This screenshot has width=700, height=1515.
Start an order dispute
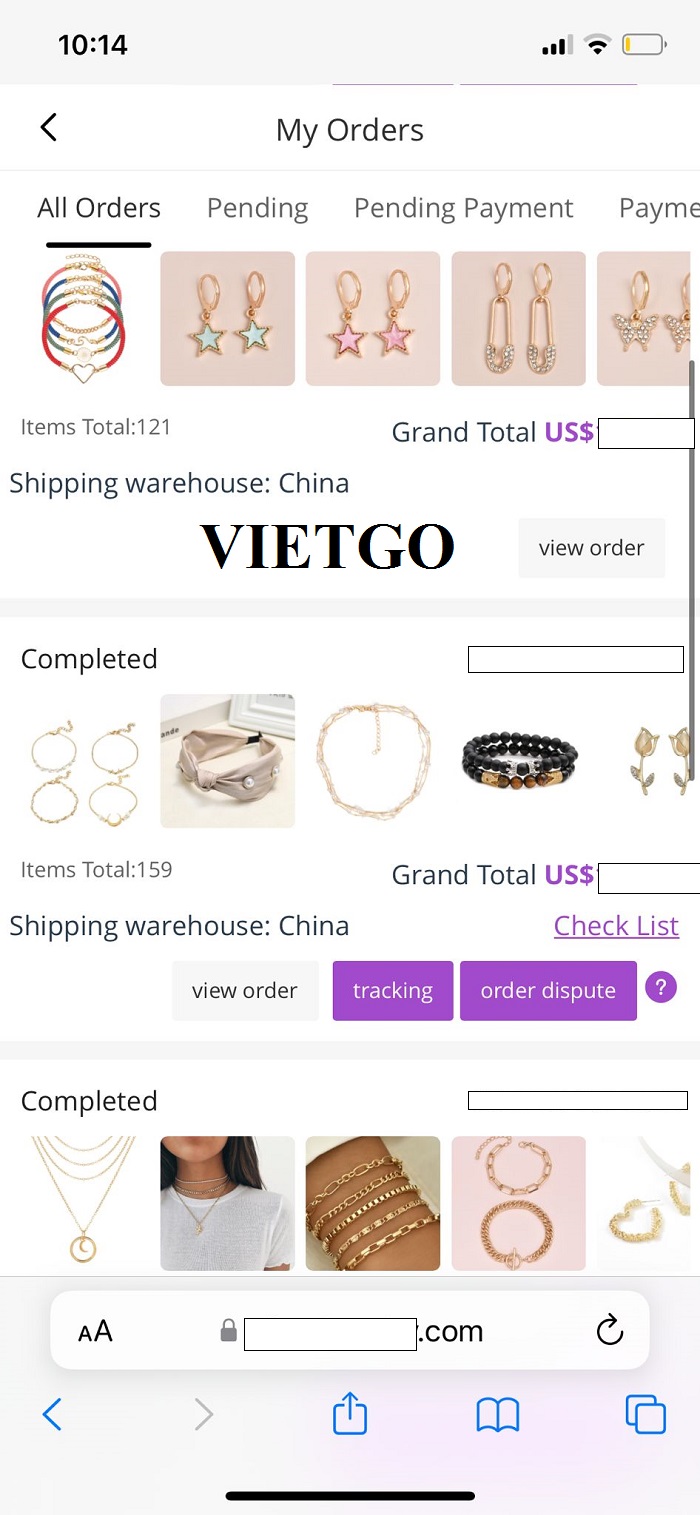548,991
